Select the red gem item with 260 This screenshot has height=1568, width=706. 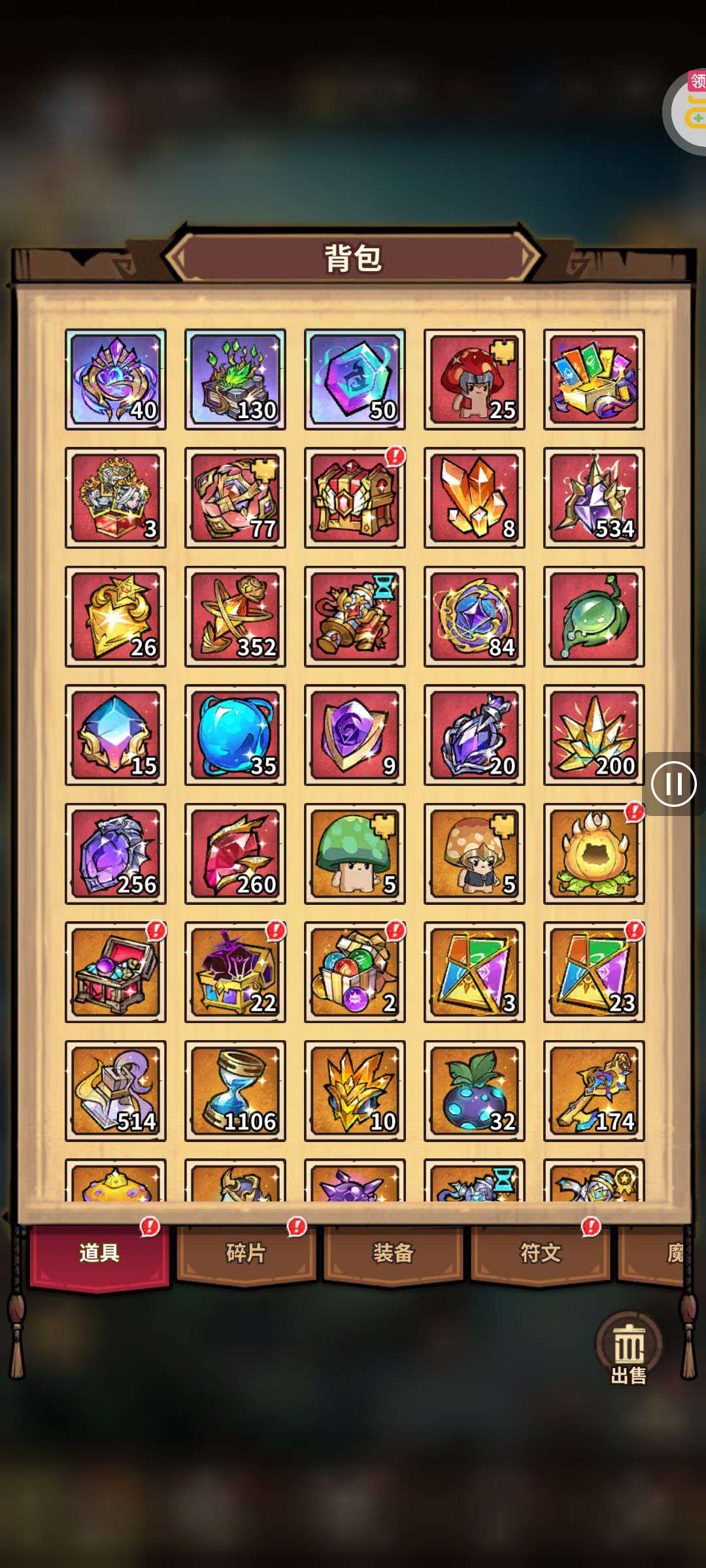click(235, 853)
